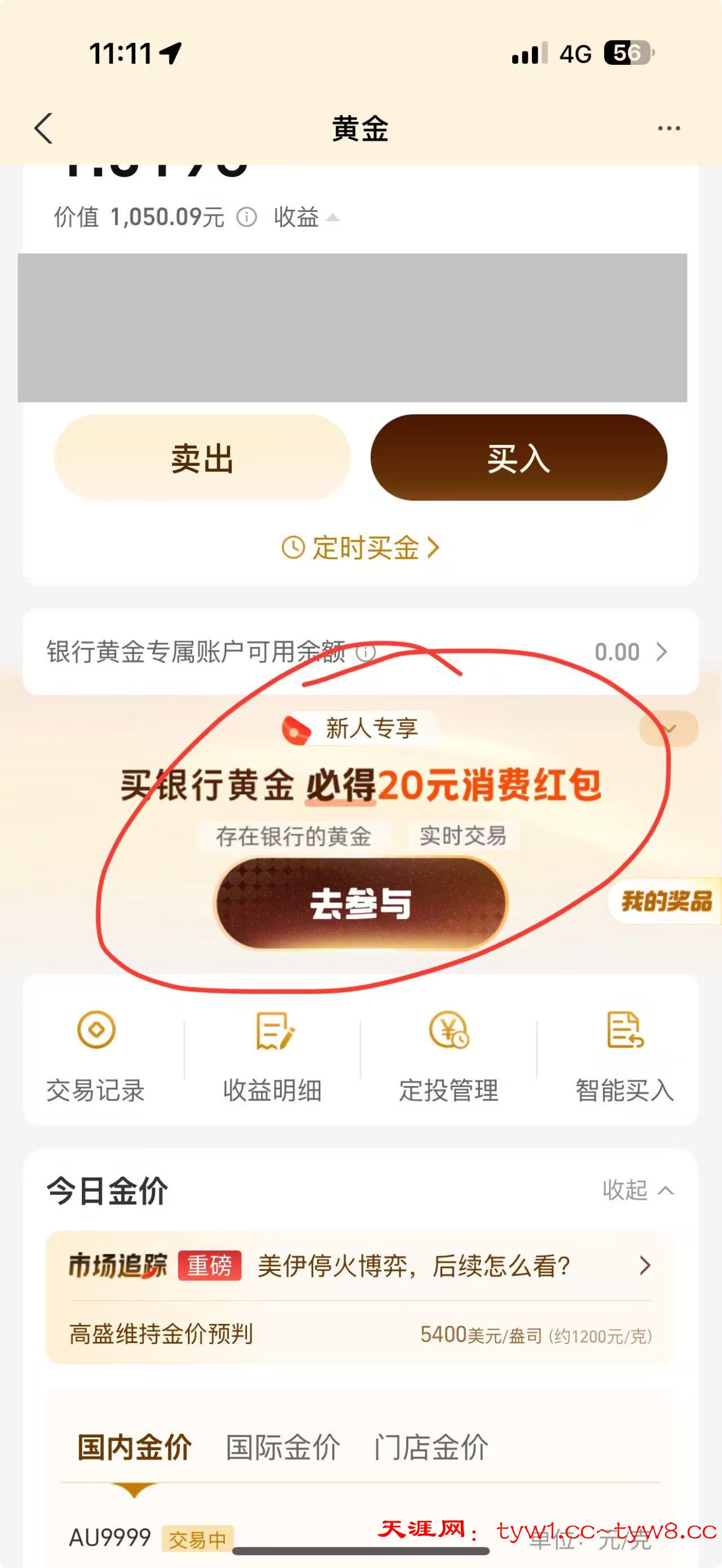Switch to the 国际金价 tab
The image size is (722, 1568).
coord(283,1447)
